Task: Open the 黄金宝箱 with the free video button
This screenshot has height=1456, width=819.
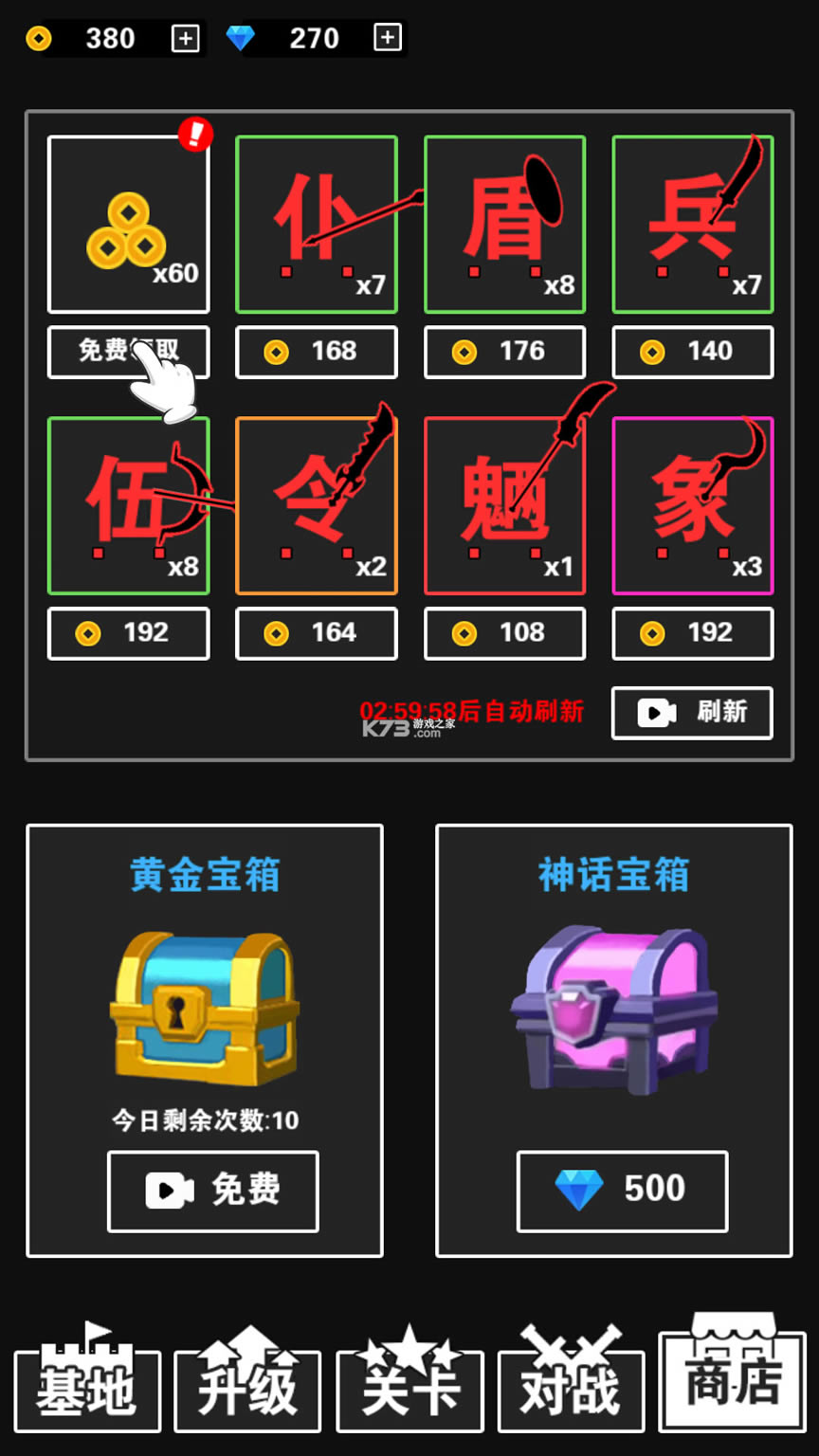Action: (x=212, y=1191)
